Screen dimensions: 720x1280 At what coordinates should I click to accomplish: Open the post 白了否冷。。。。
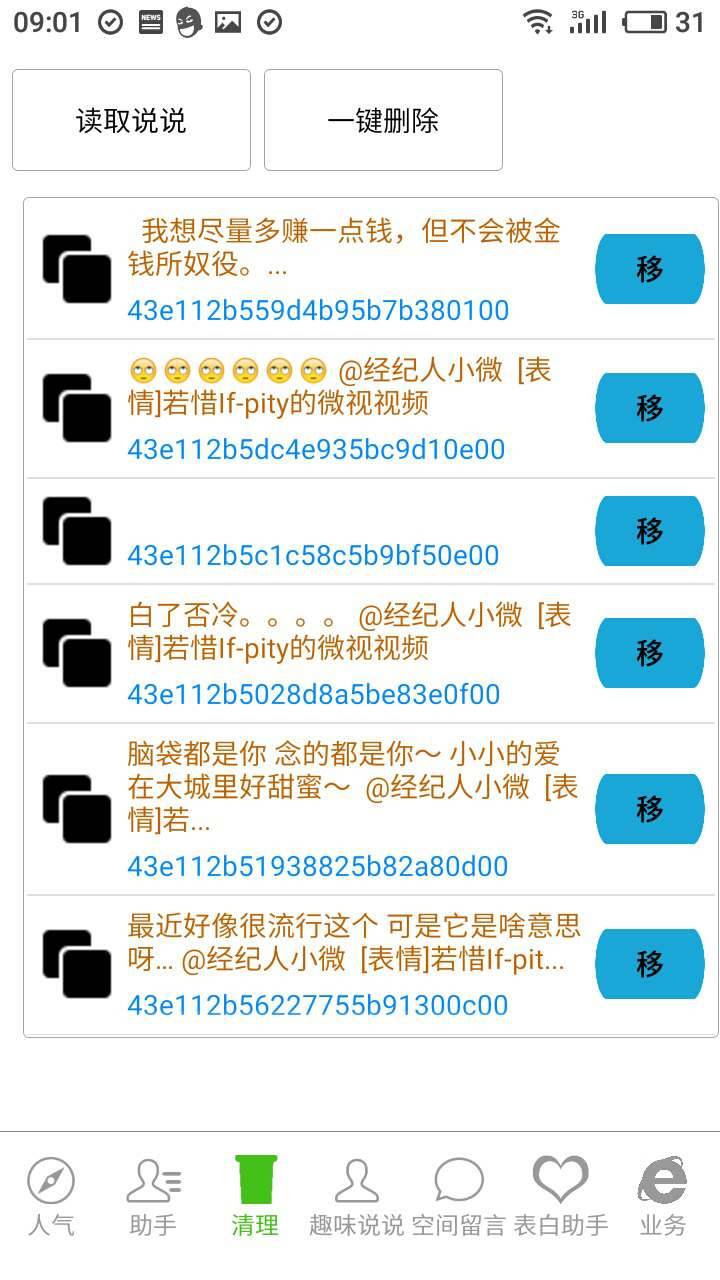coord(350,632)
